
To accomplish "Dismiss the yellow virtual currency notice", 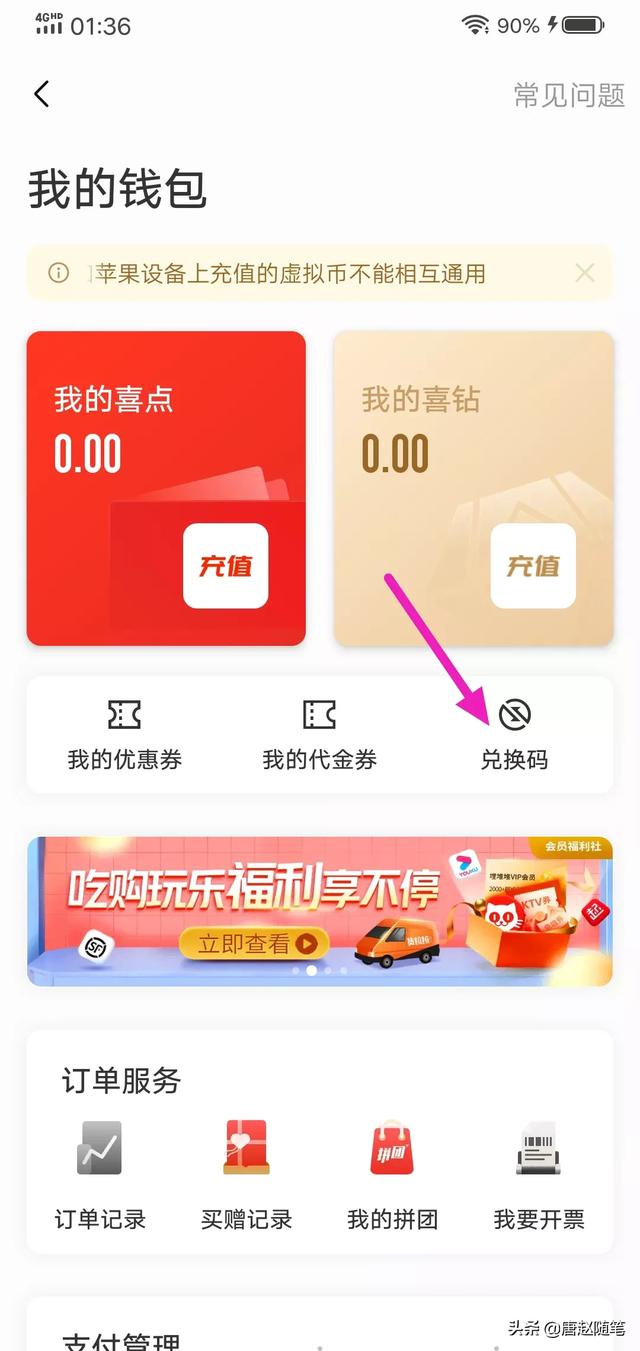I will point(585,273).
